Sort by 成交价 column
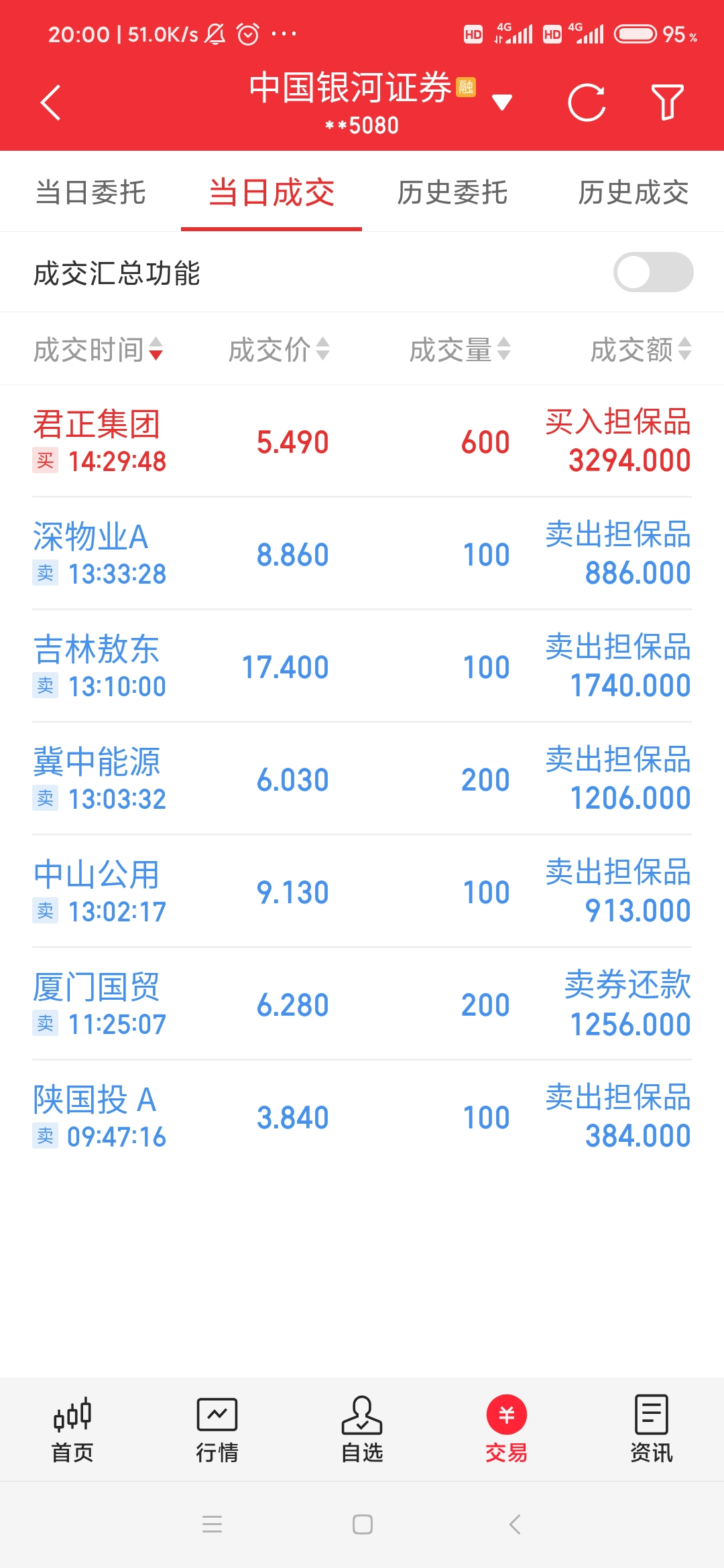Viewport: 724px width, 1568px height. tap(279, 349)
